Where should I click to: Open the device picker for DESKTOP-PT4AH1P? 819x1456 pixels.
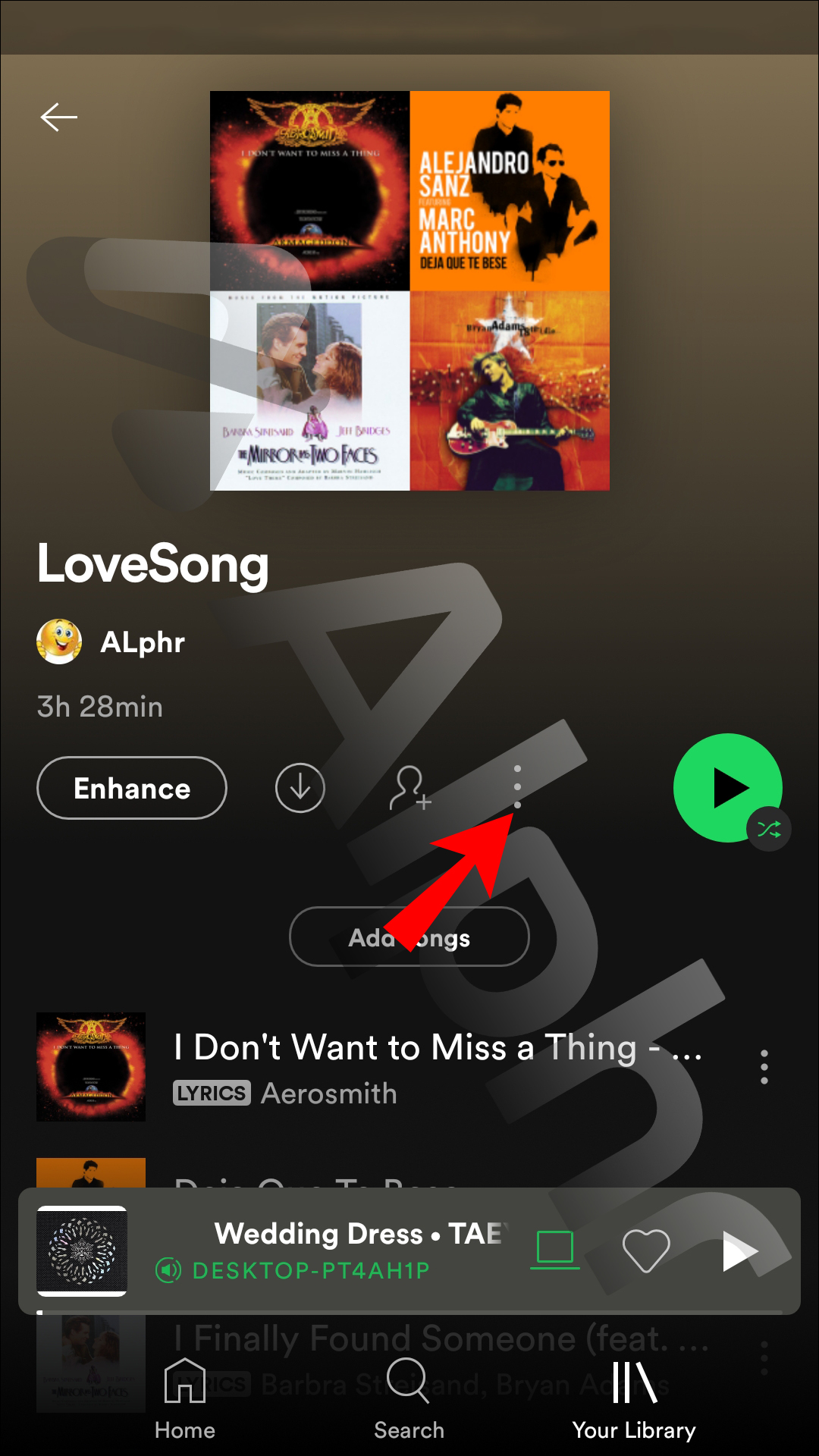[554, 1250]
